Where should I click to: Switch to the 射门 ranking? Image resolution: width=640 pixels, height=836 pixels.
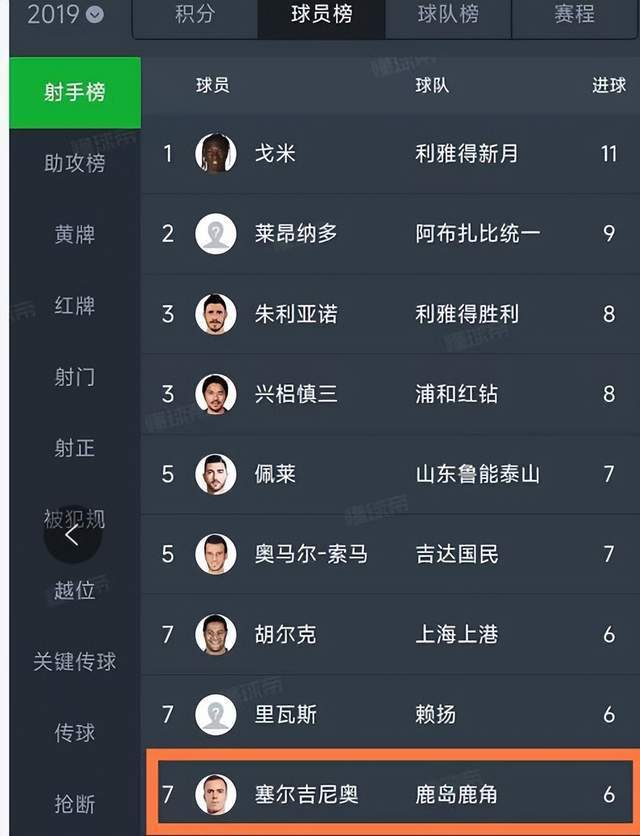(x=75, y=377)
